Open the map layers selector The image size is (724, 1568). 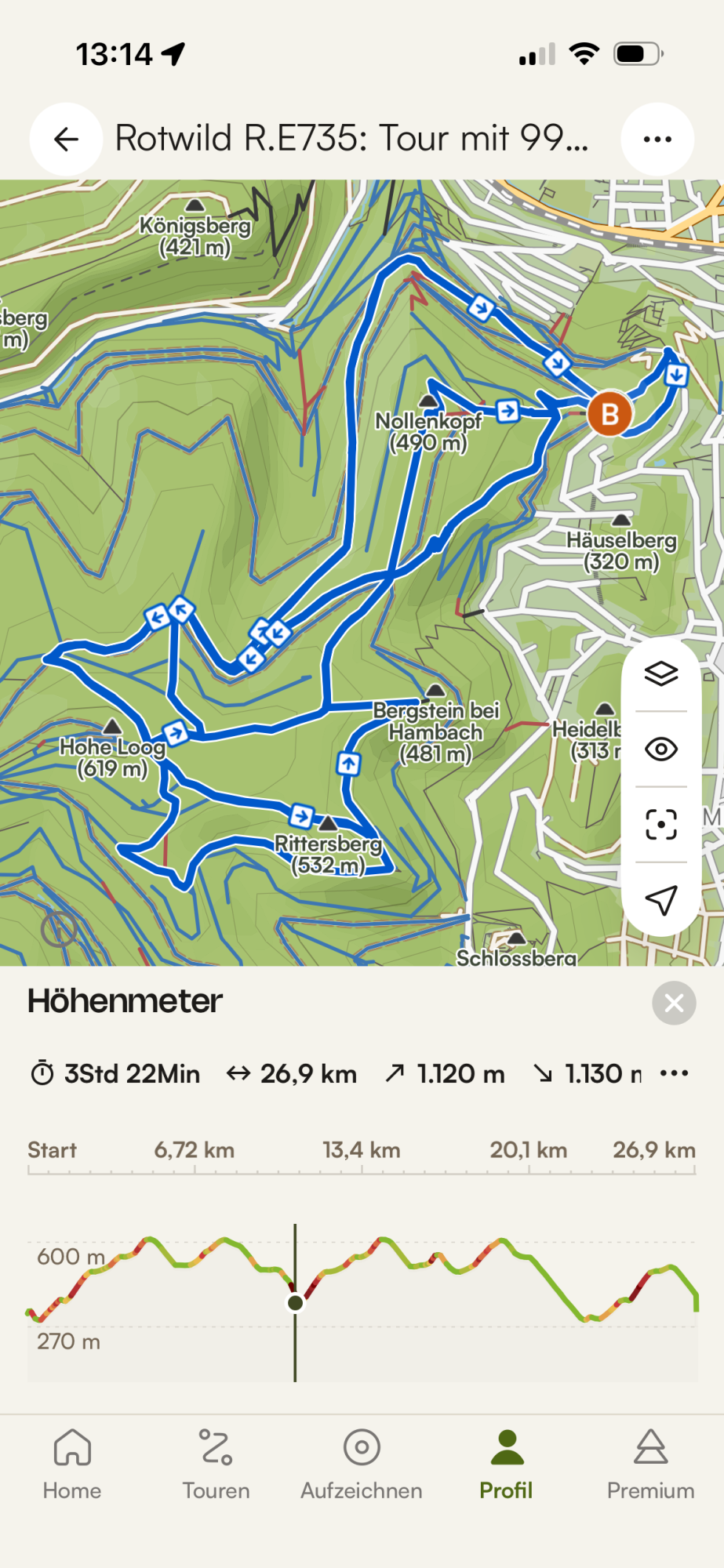click(x=660, y=673)
